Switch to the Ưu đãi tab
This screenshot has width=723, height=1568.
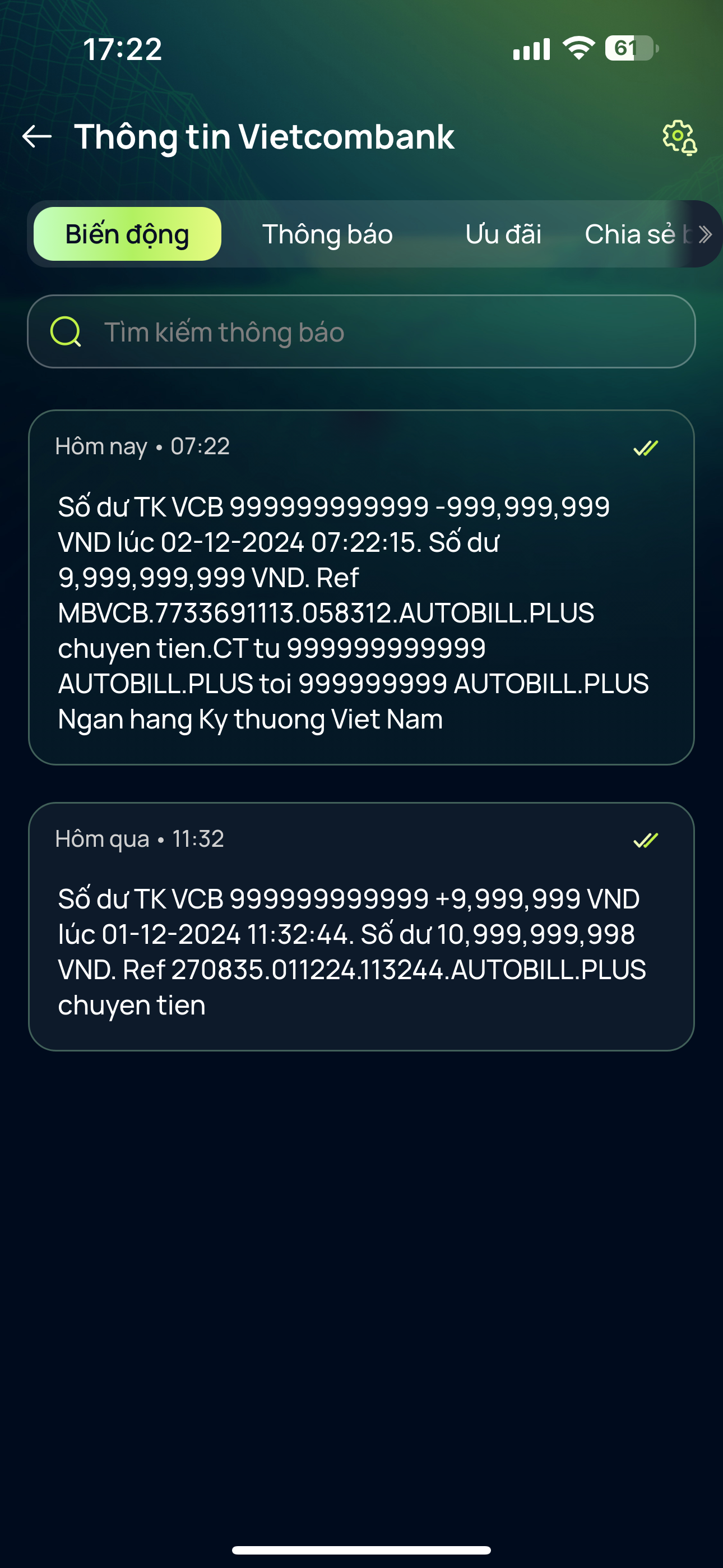(x=503, y=234)
